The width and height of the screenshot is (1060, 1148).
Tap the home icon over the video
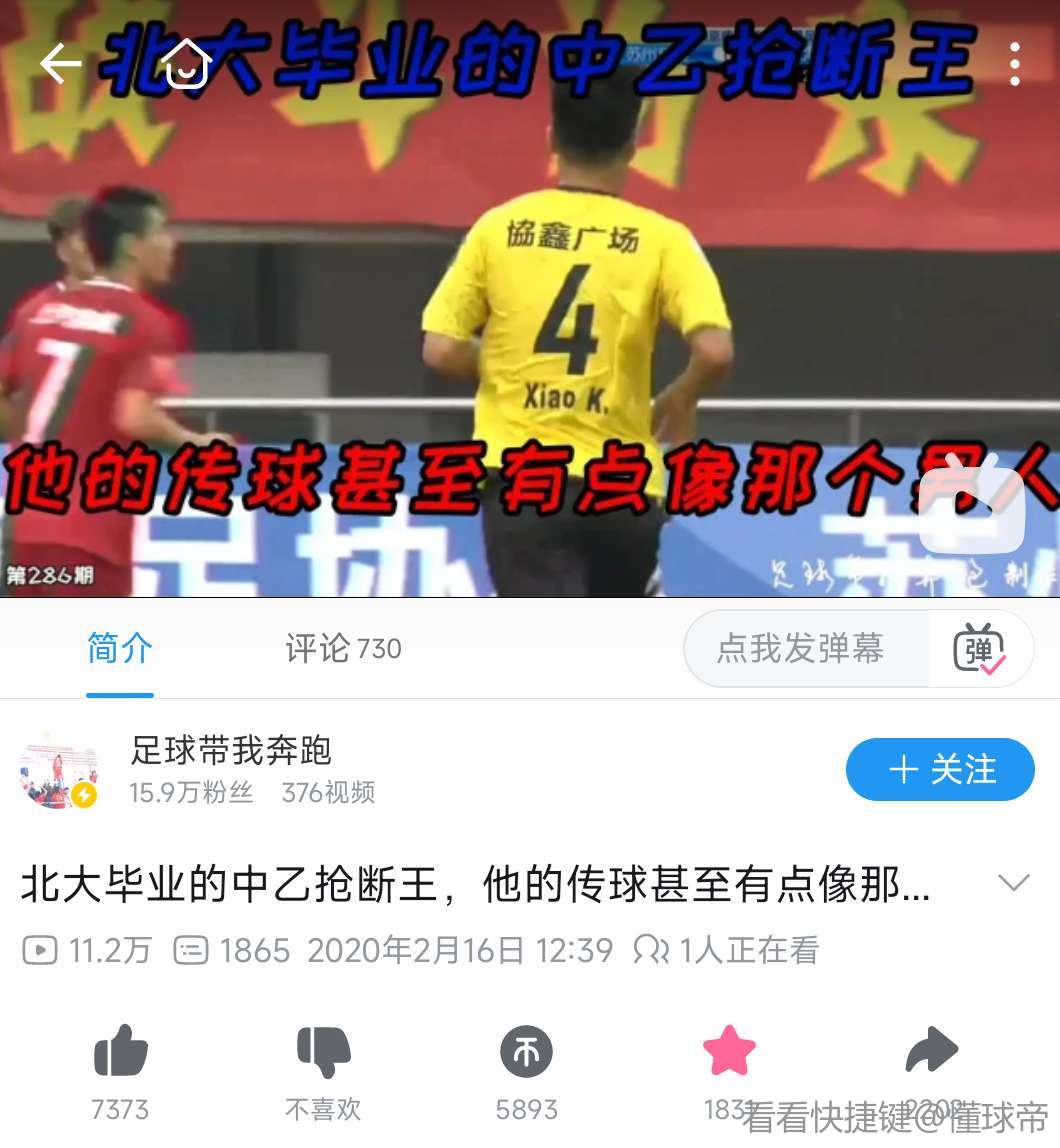pyautogui.click(x=186, y=64)
